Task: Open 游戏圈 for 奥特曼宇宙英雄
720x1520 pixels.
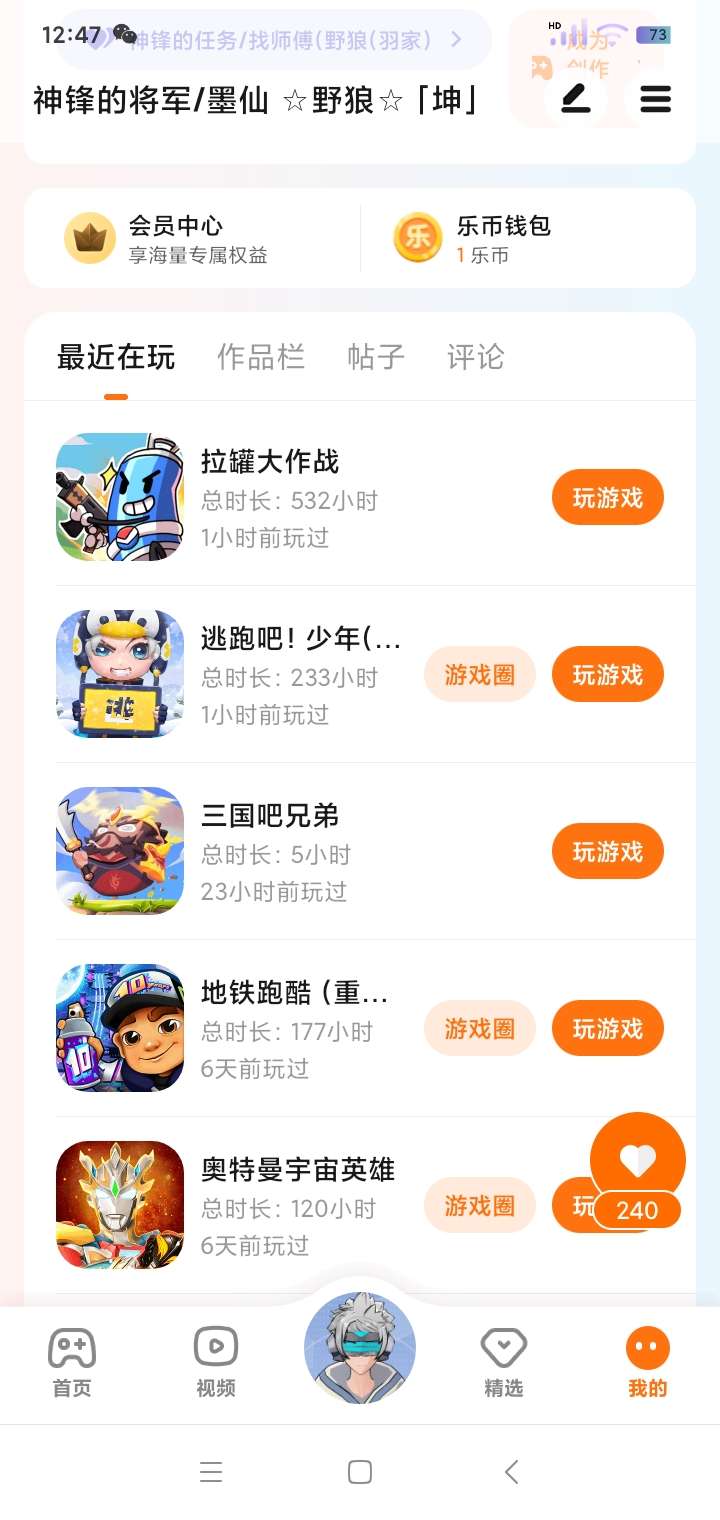Action: click(479, 1206)
